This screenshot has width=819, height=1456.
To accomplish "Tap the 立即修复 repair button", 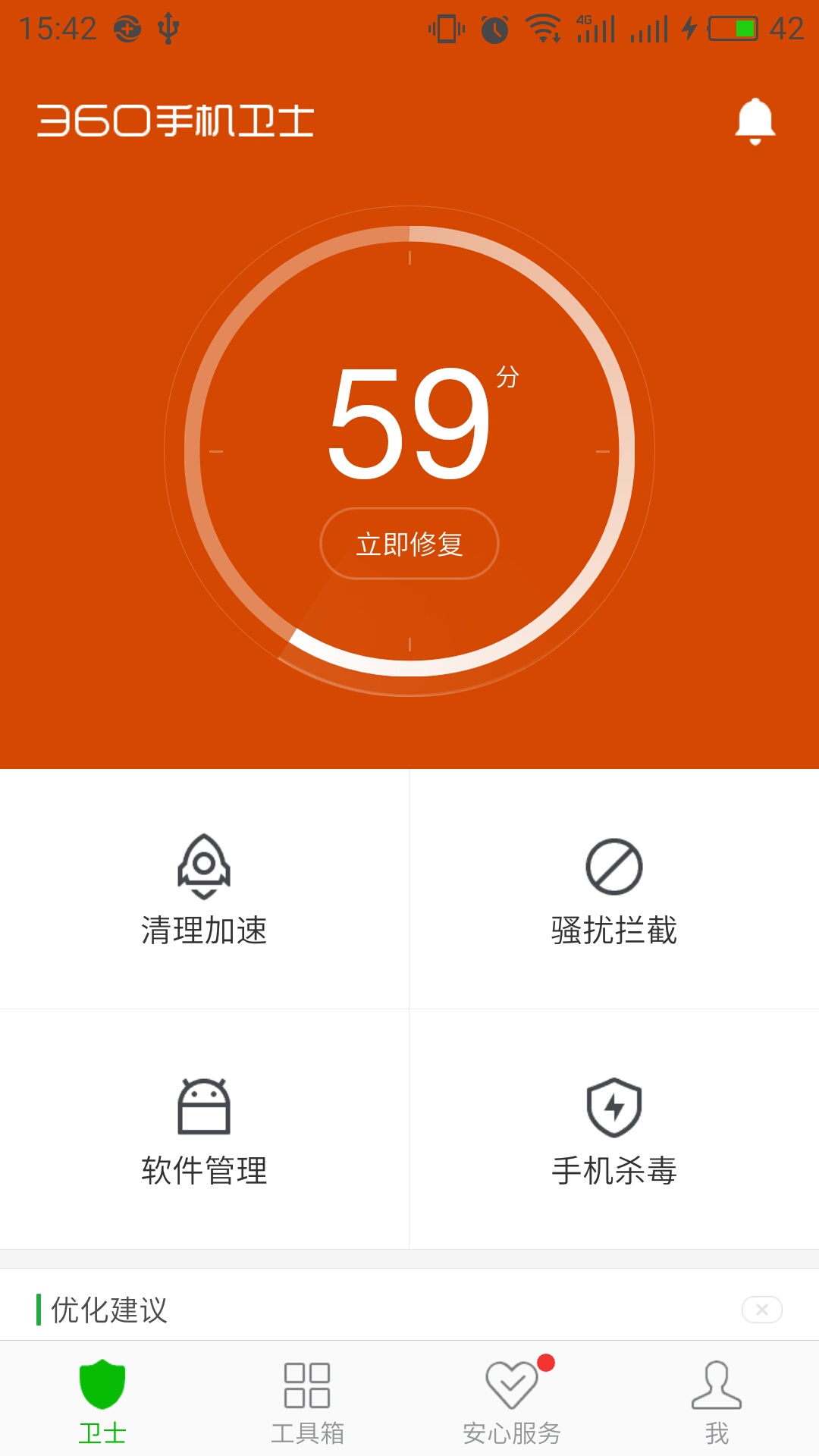I will tap(409, 544).
